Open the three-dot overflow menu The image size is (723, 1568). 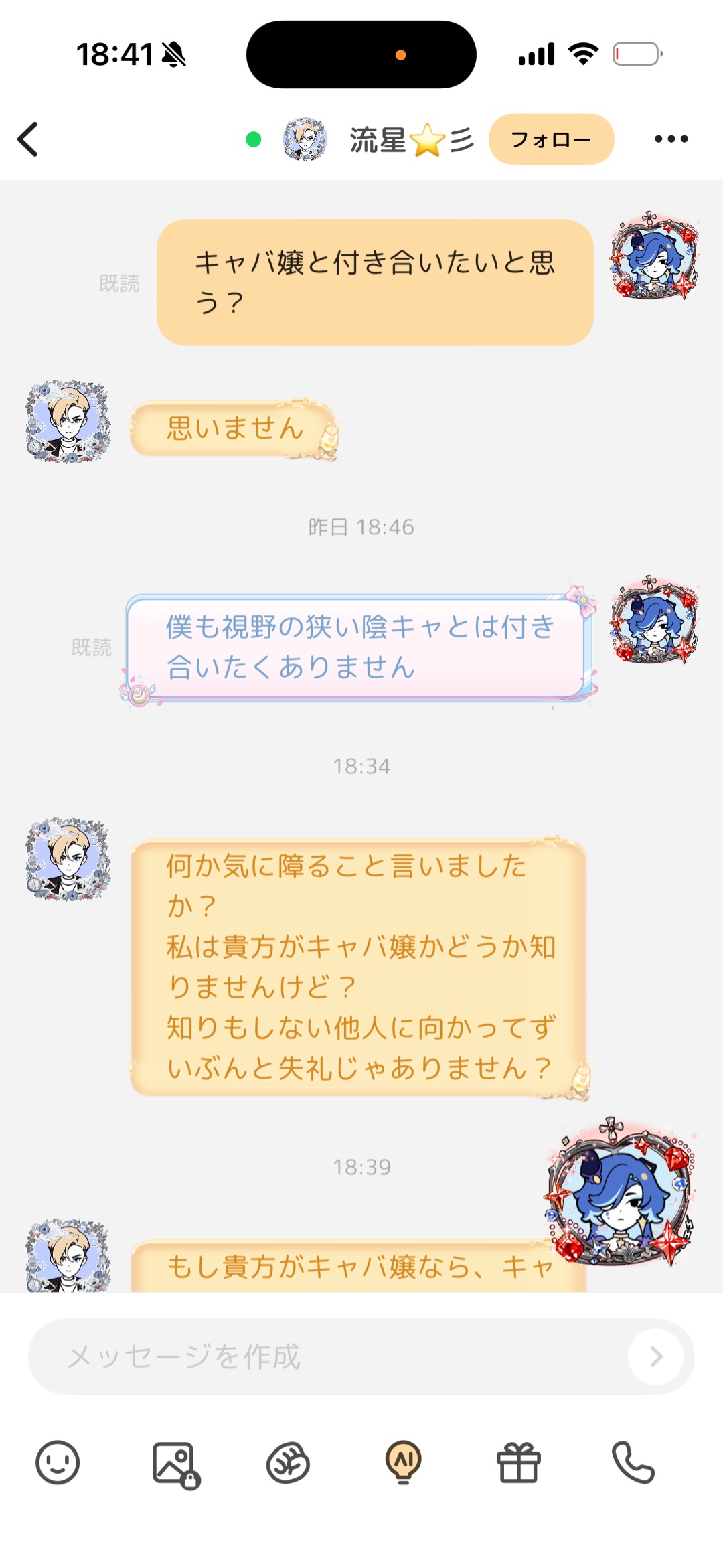(x=671, y=139)
